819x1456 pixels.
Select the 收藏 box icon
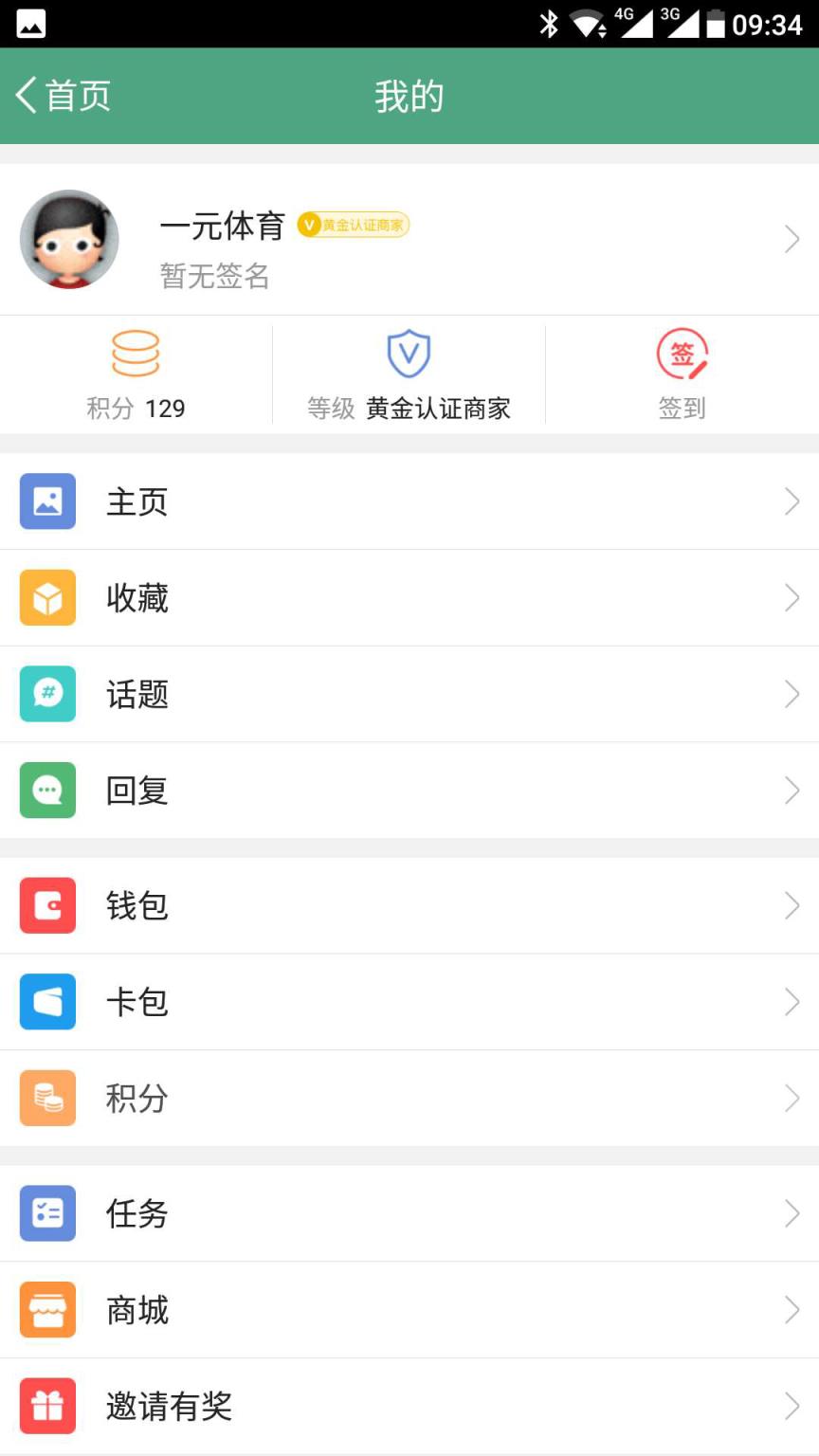[x=47, y=598]
